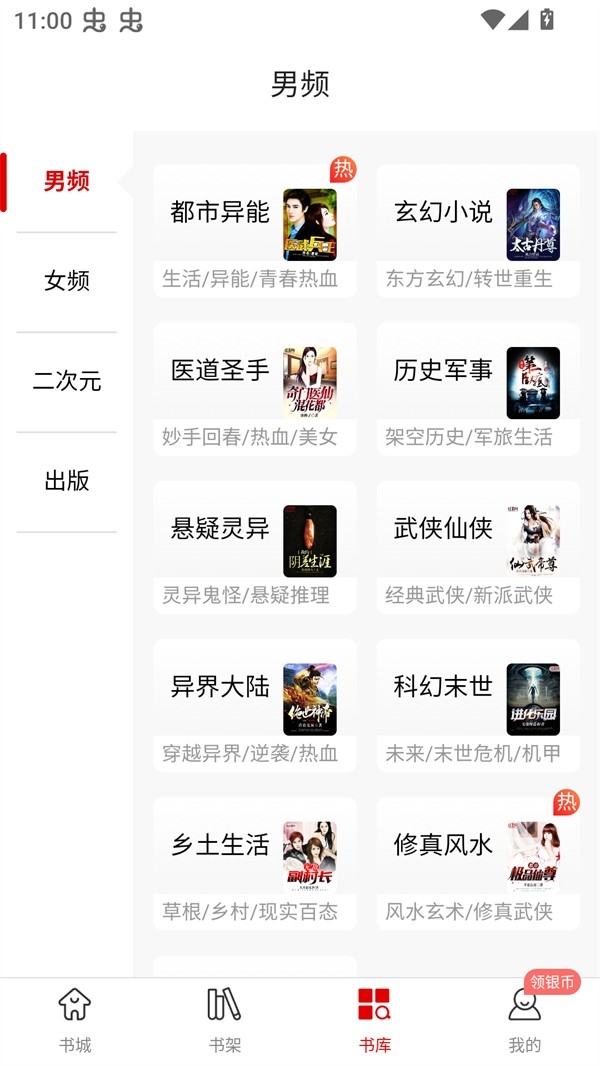Tap the 科幻末世 genre card
600x1066 pixels.
478,704
